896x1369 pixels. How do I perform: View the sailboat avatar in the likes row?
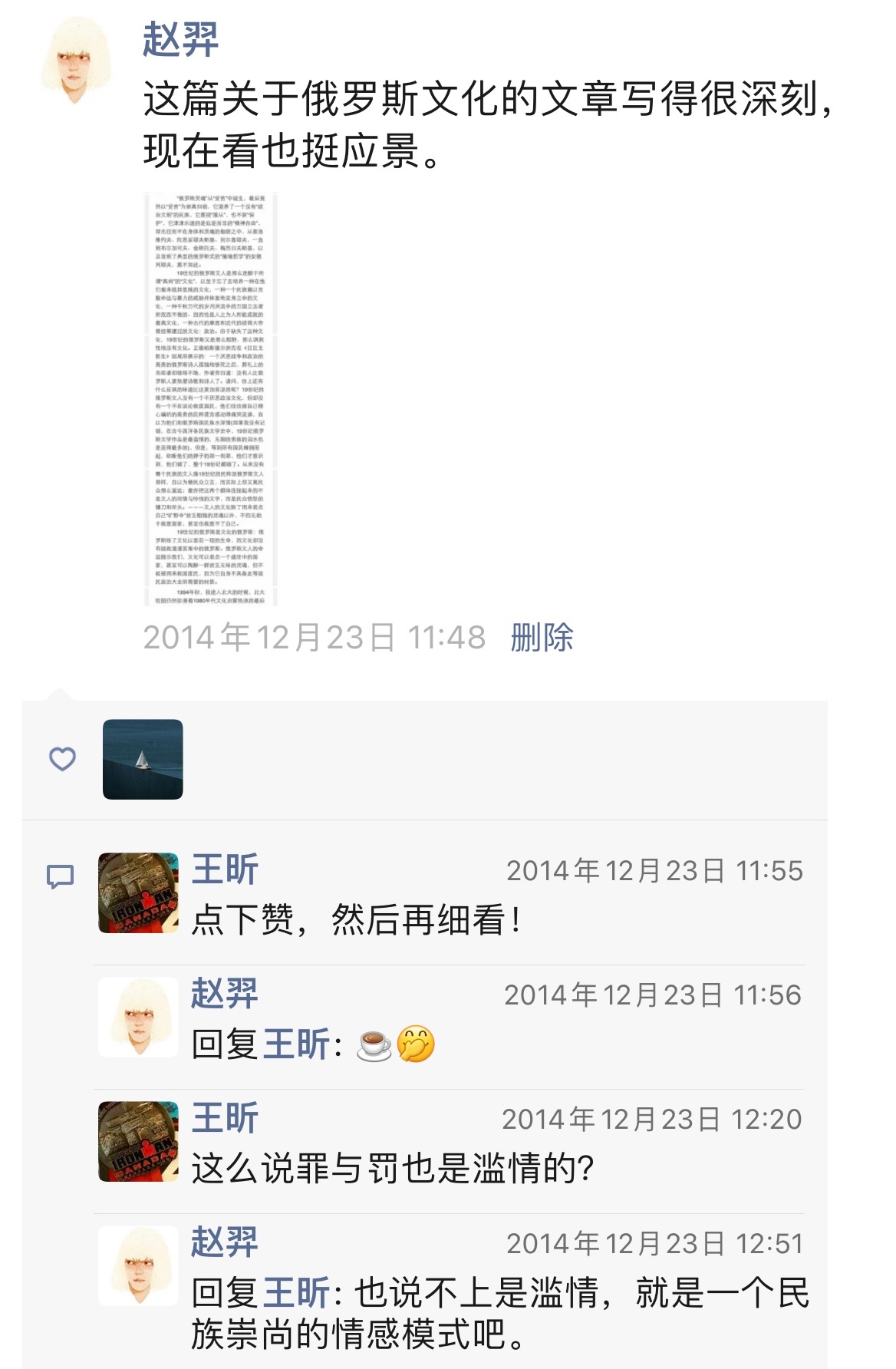(x=143, y=760)
